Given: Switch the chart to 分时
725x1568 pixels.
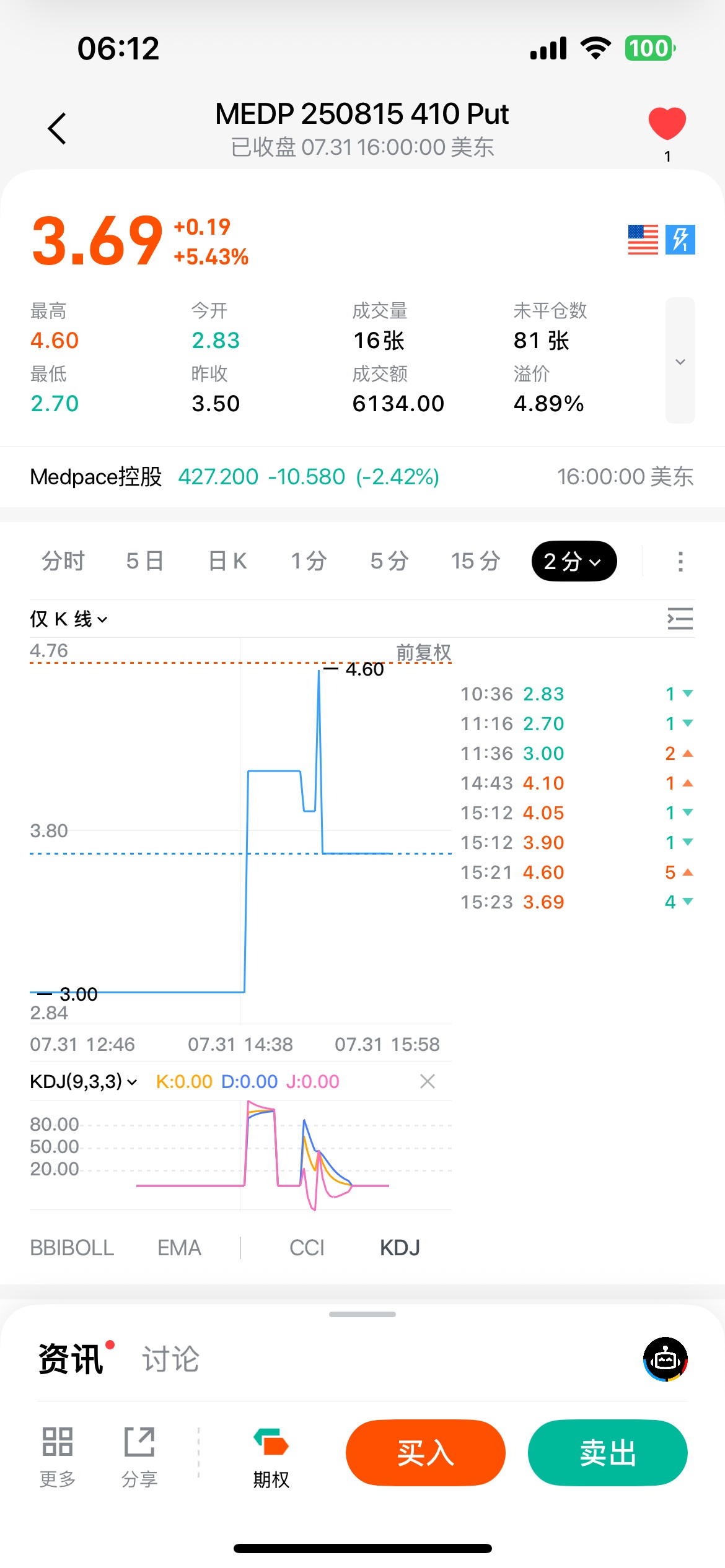Looking at the screenshot, I should (x=63, y=561).
